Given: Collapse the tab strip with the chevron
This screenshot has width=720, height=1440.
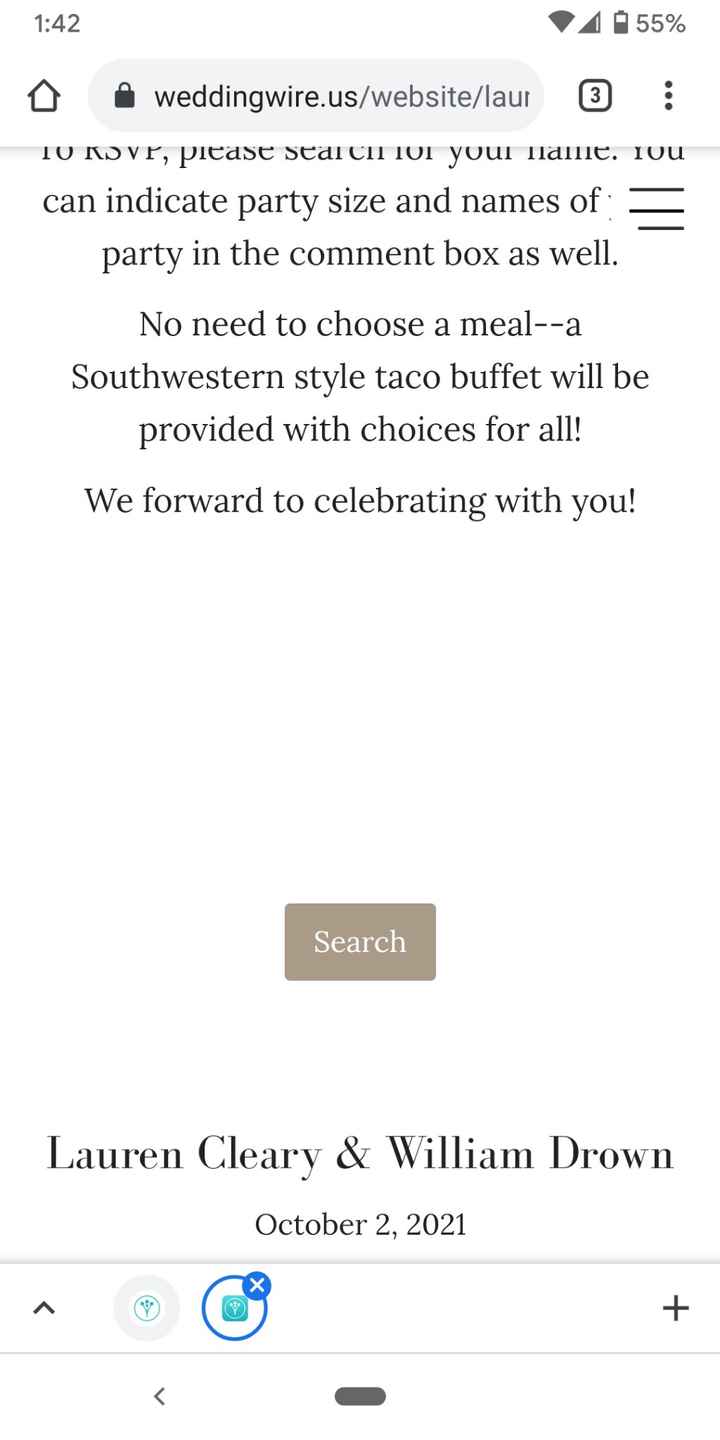Looking at the screenshot, I should pyautogui.click(x=44, y=1307).
